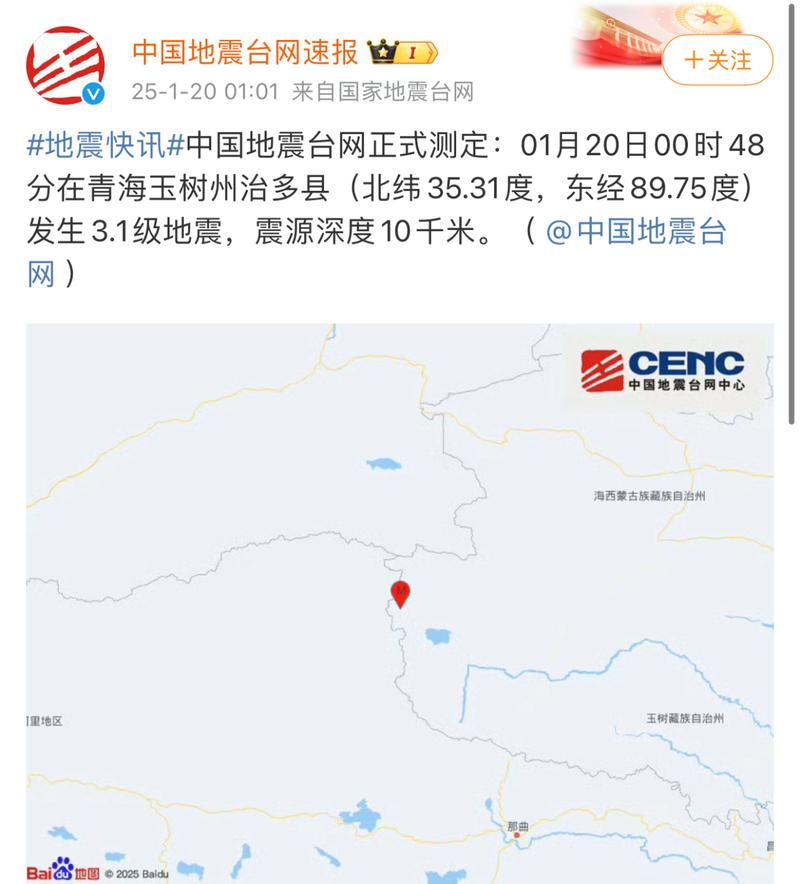Open the #地震快讯# hashtag topic
This screenshot has width=800, height=884.
[x=105, y=147]
